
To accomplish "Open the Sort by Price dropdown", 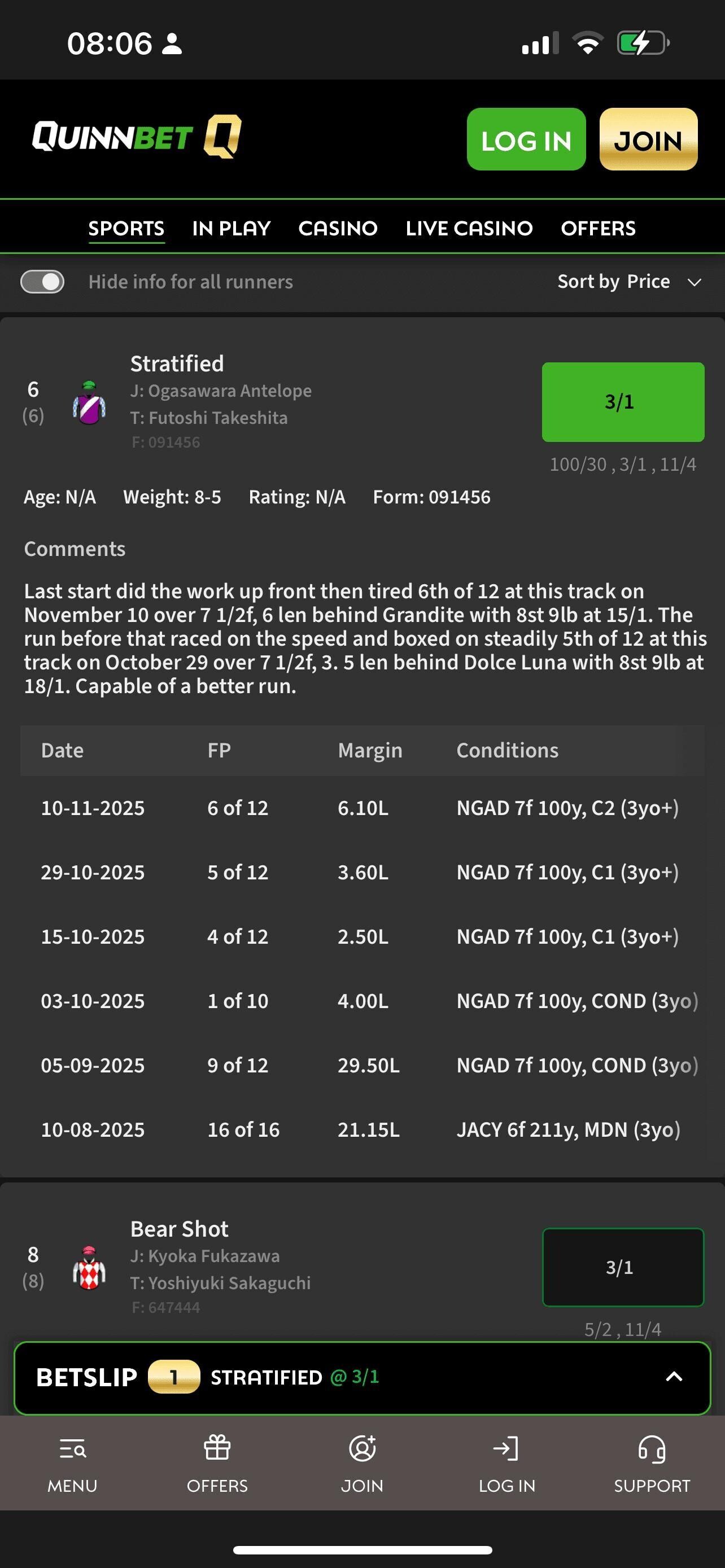I will coord(629,282).
